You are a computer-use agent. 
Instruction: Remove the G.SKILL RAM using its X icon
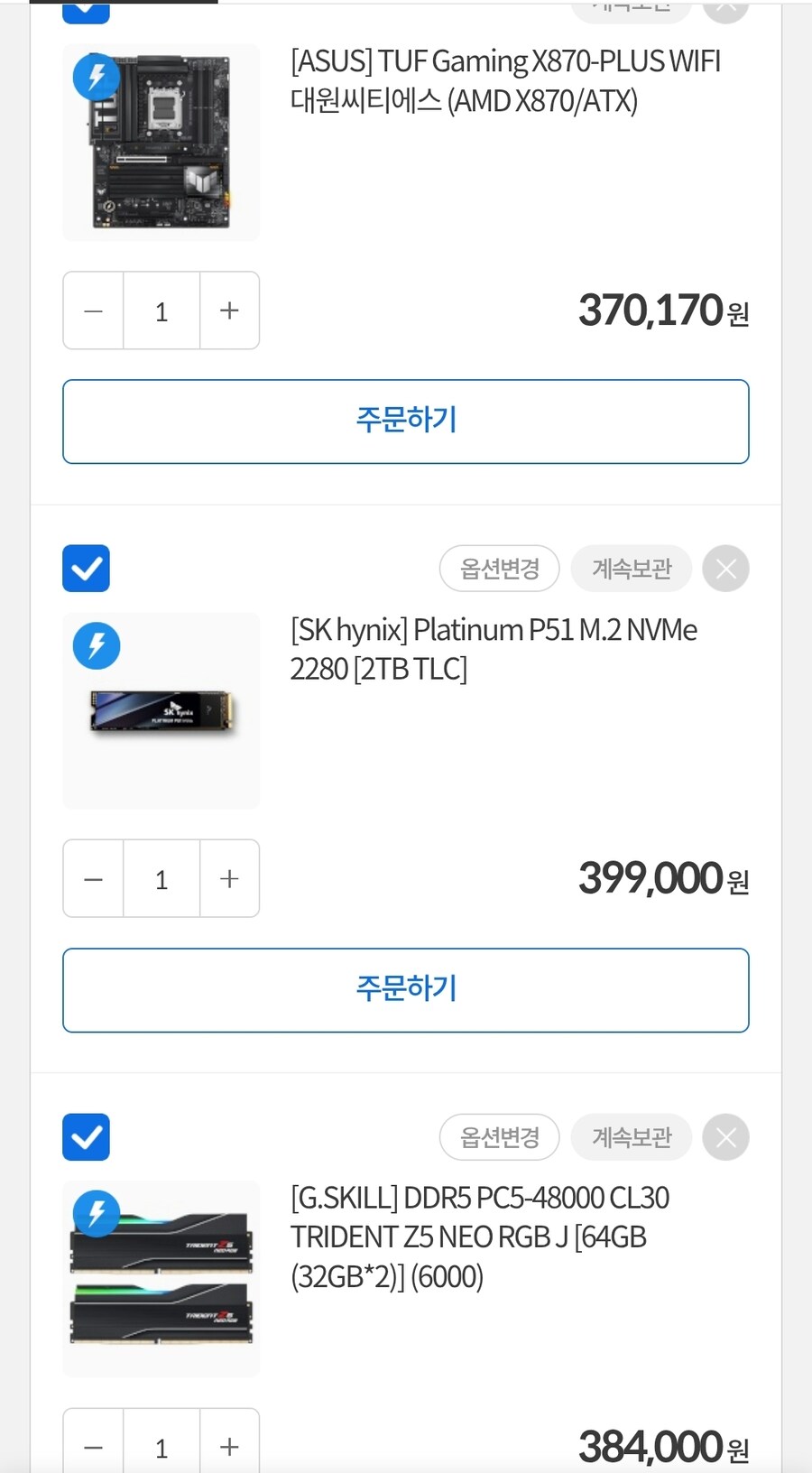point(725,1137)
